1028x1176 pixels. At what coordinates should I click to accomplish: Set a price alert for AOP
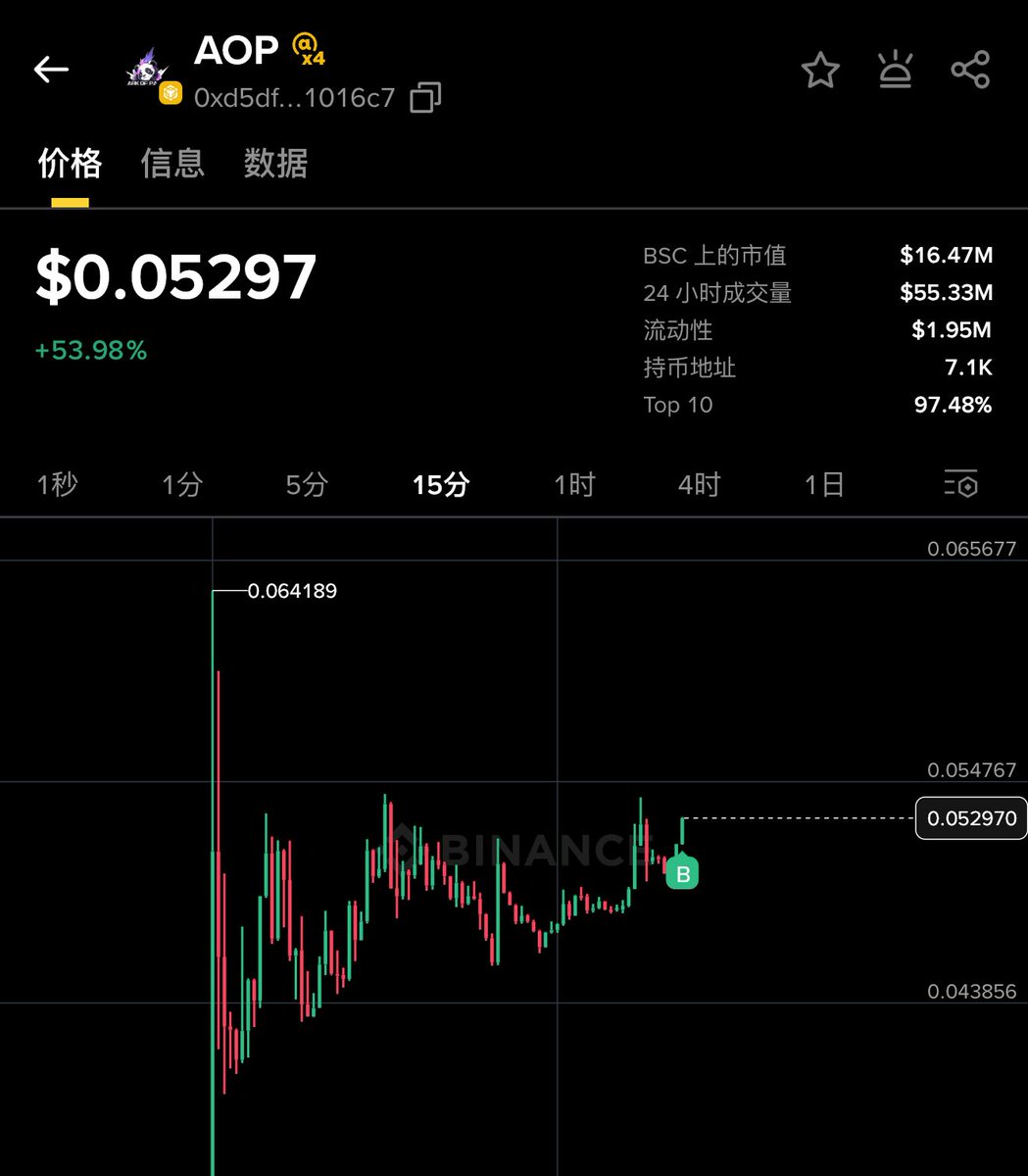tap(895, 71)
